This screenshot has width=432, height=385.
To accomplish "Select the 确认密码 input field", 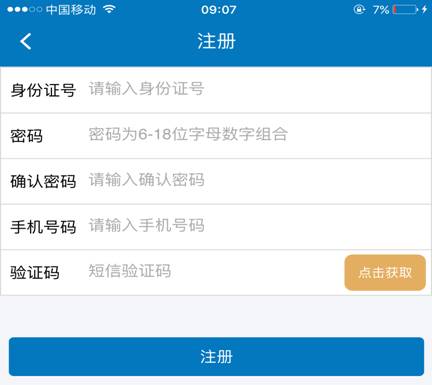I will tap(257, 180).
